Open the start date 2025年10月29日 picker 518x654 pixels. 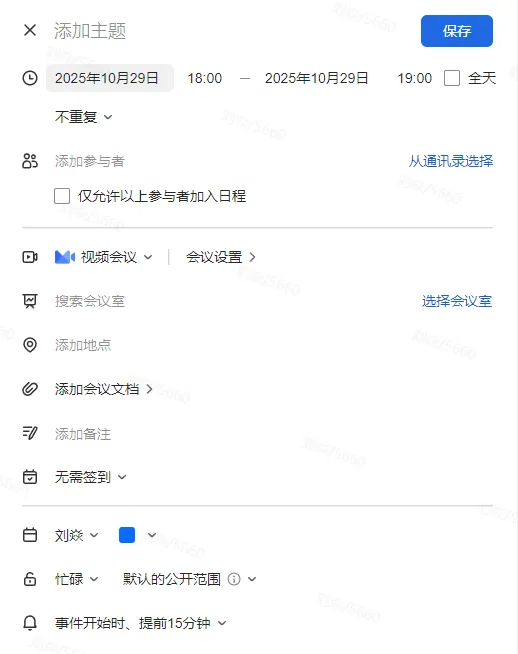click(110, 78)
